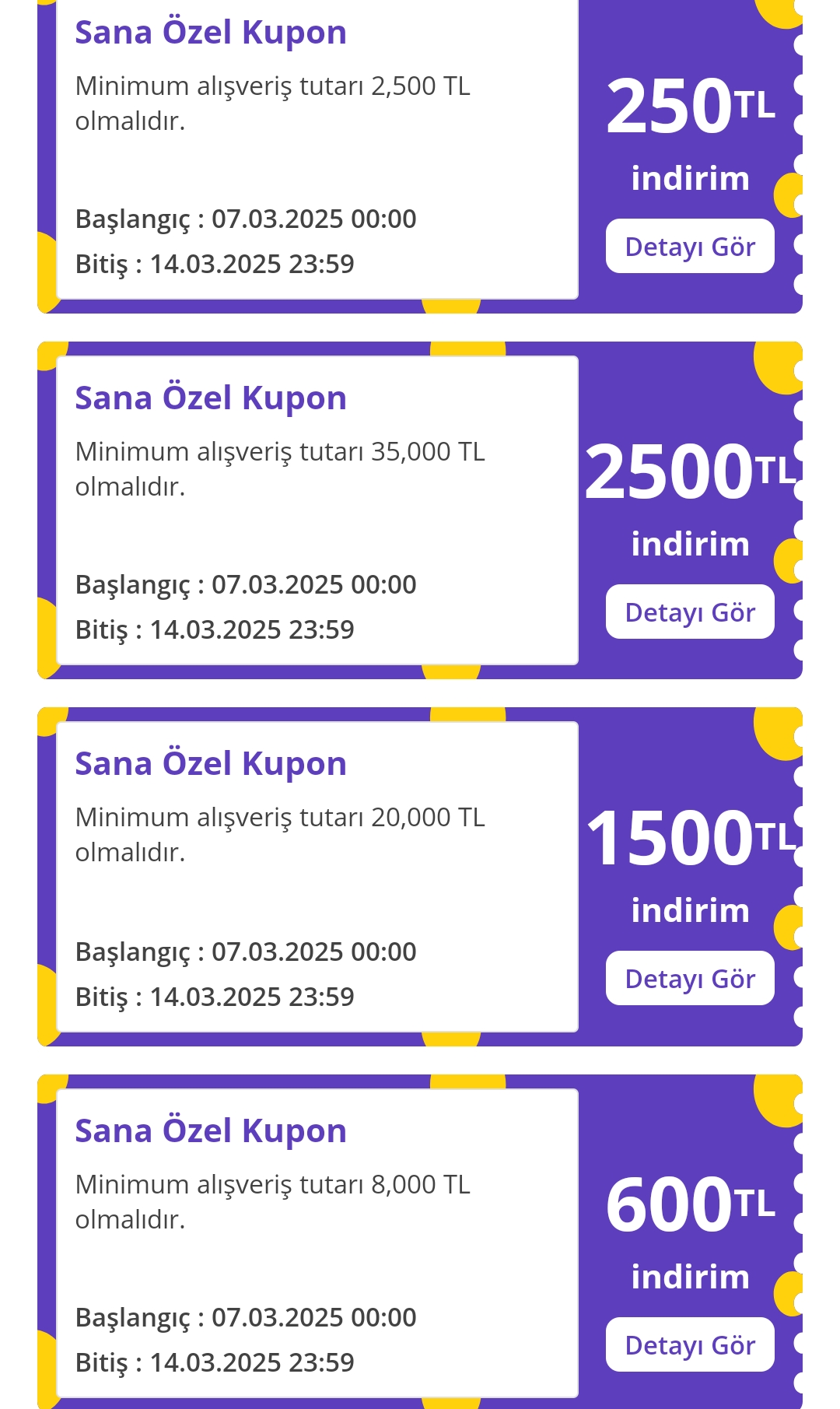Tap Detayı Gör on the 600 TL coupon

[x=690, y=1344]
